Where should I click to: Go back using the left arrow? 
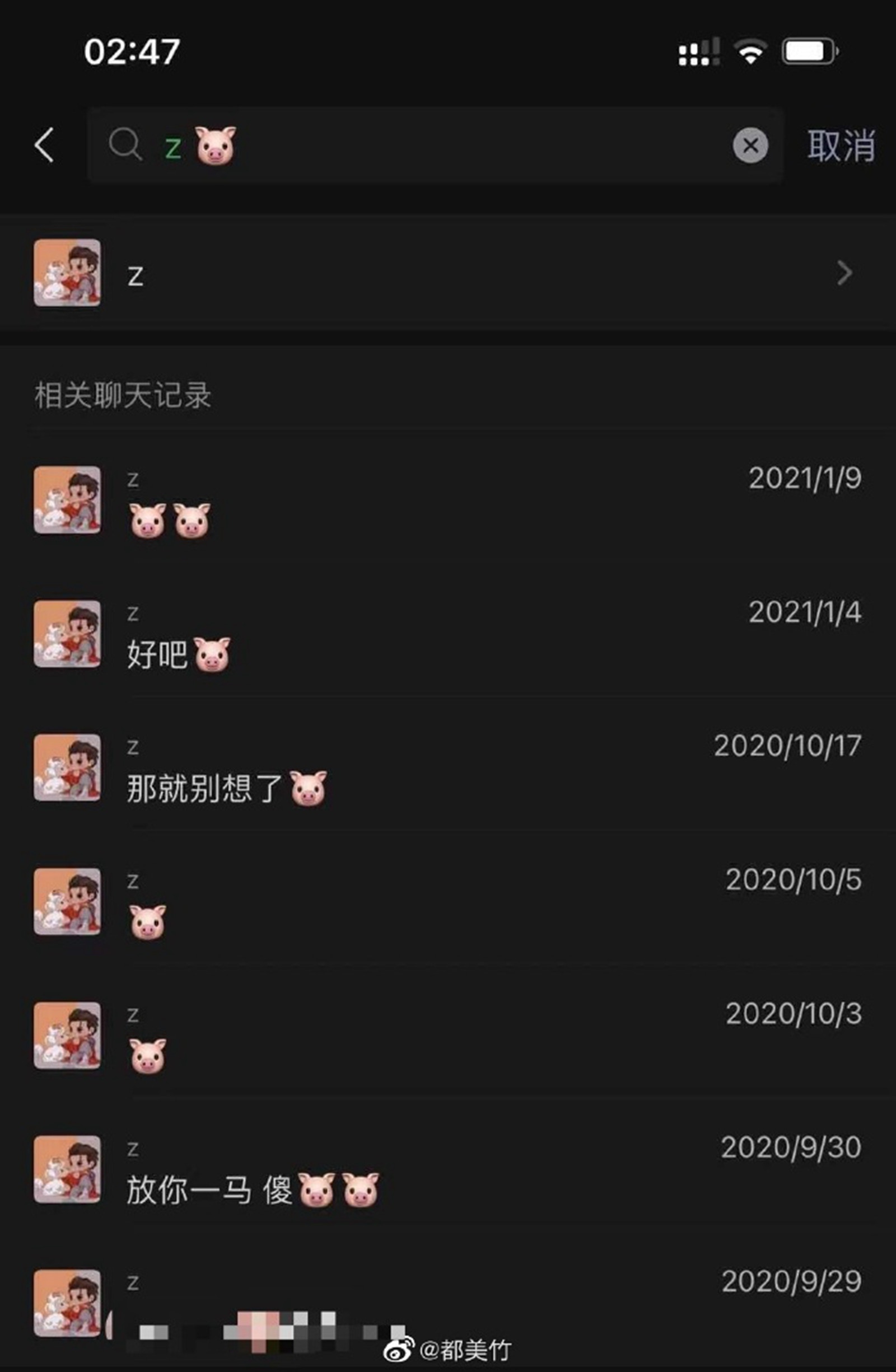click(44, 144)
